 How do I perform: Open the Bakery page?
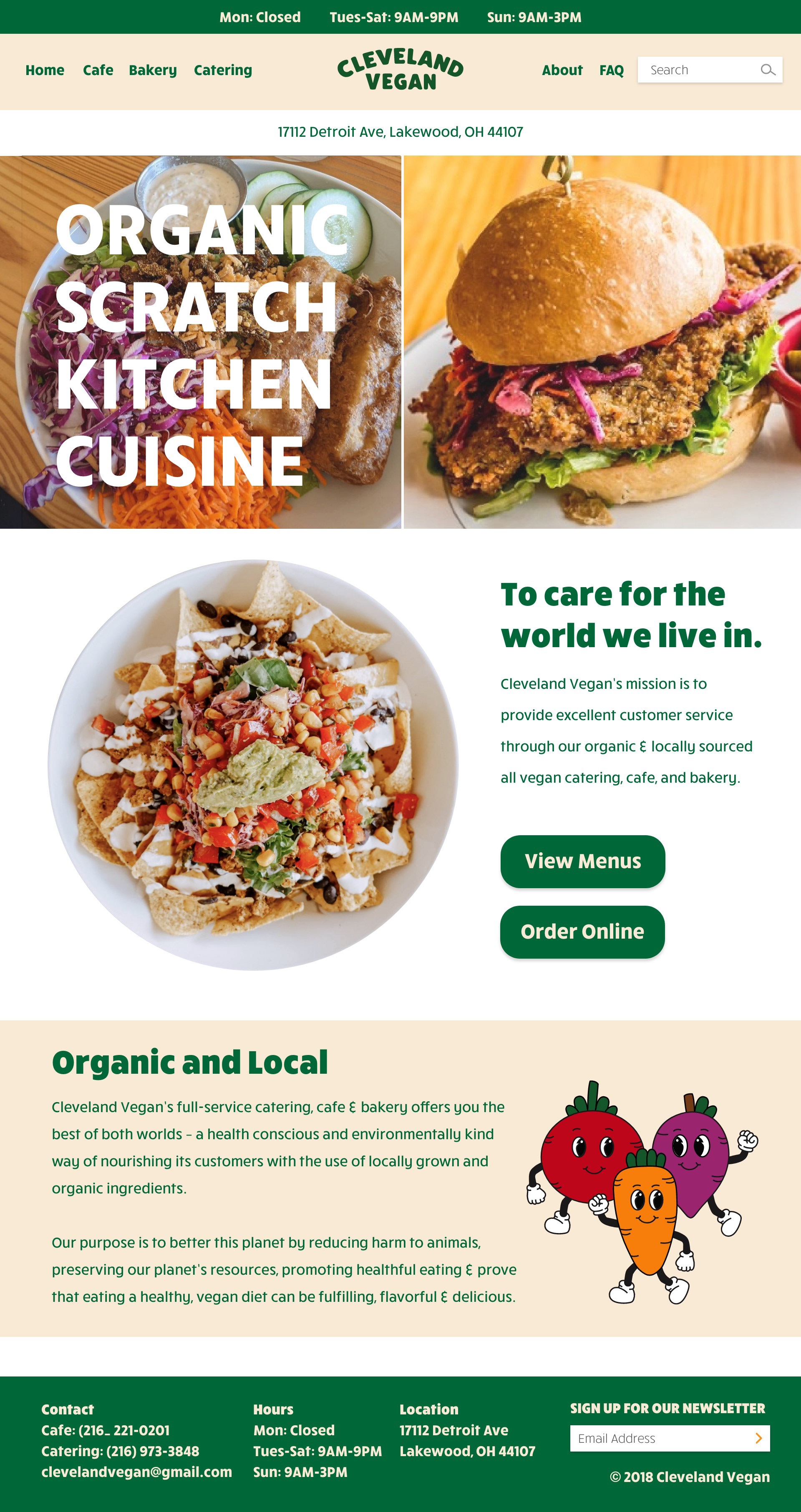153,70
